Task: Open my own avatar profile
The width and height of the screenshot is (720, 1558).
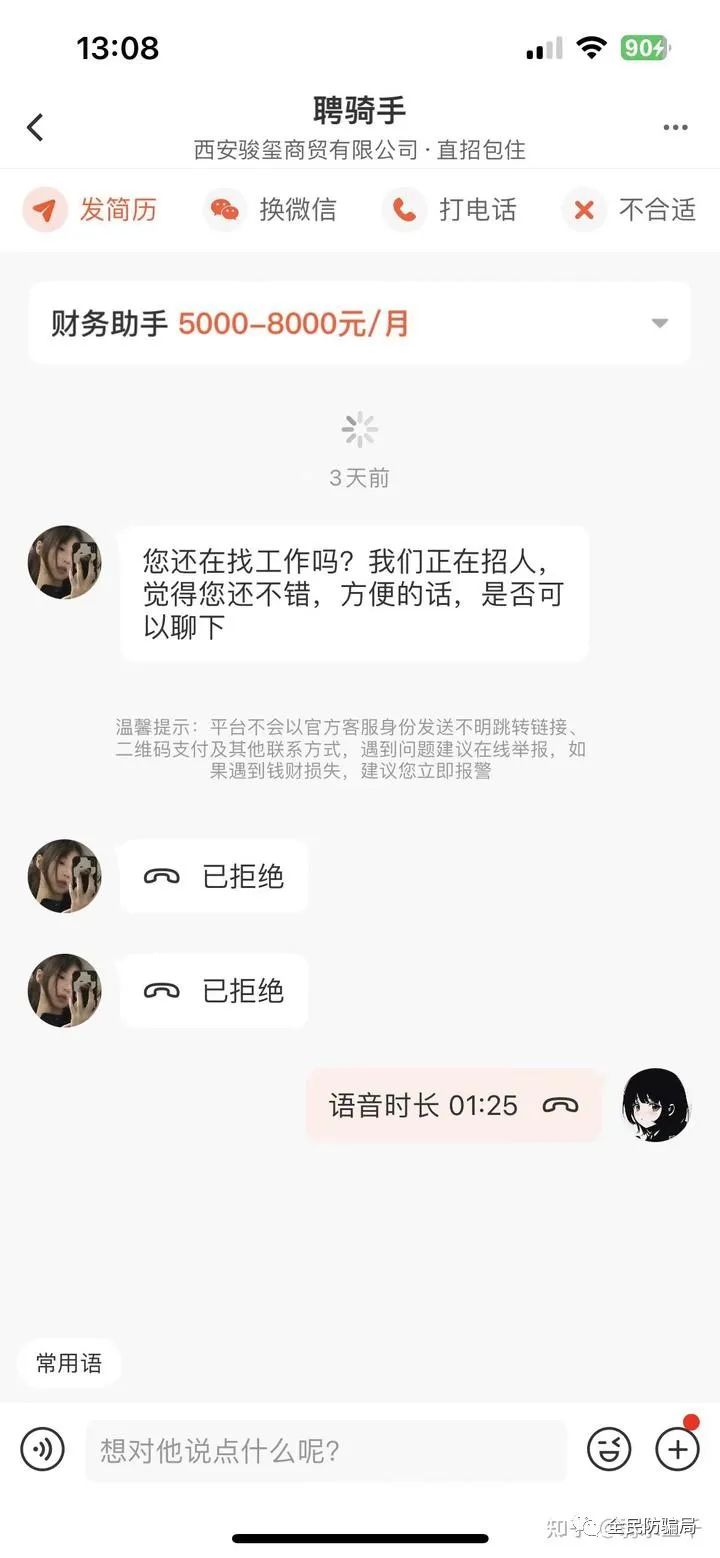Action: (656, 1105)
